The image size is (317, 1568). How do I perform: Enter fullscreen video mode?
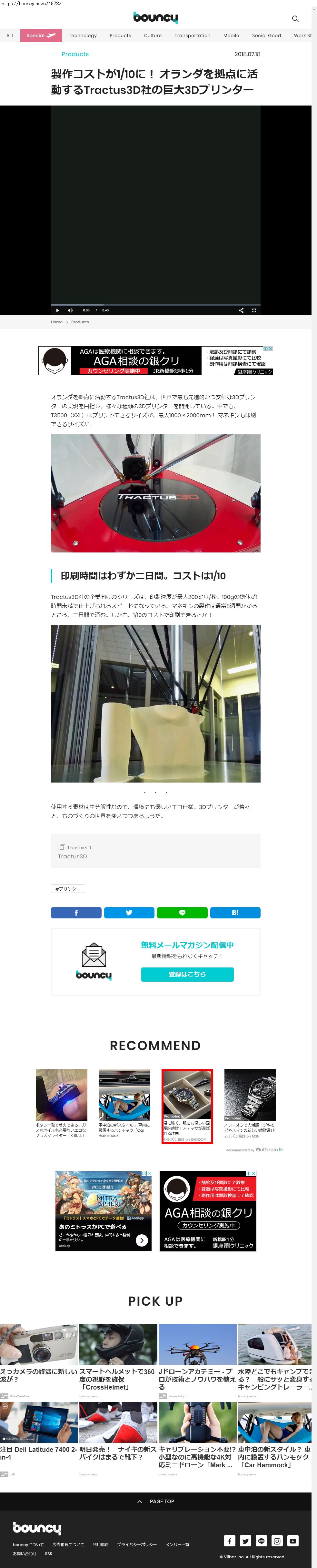[x=254, y=310]
